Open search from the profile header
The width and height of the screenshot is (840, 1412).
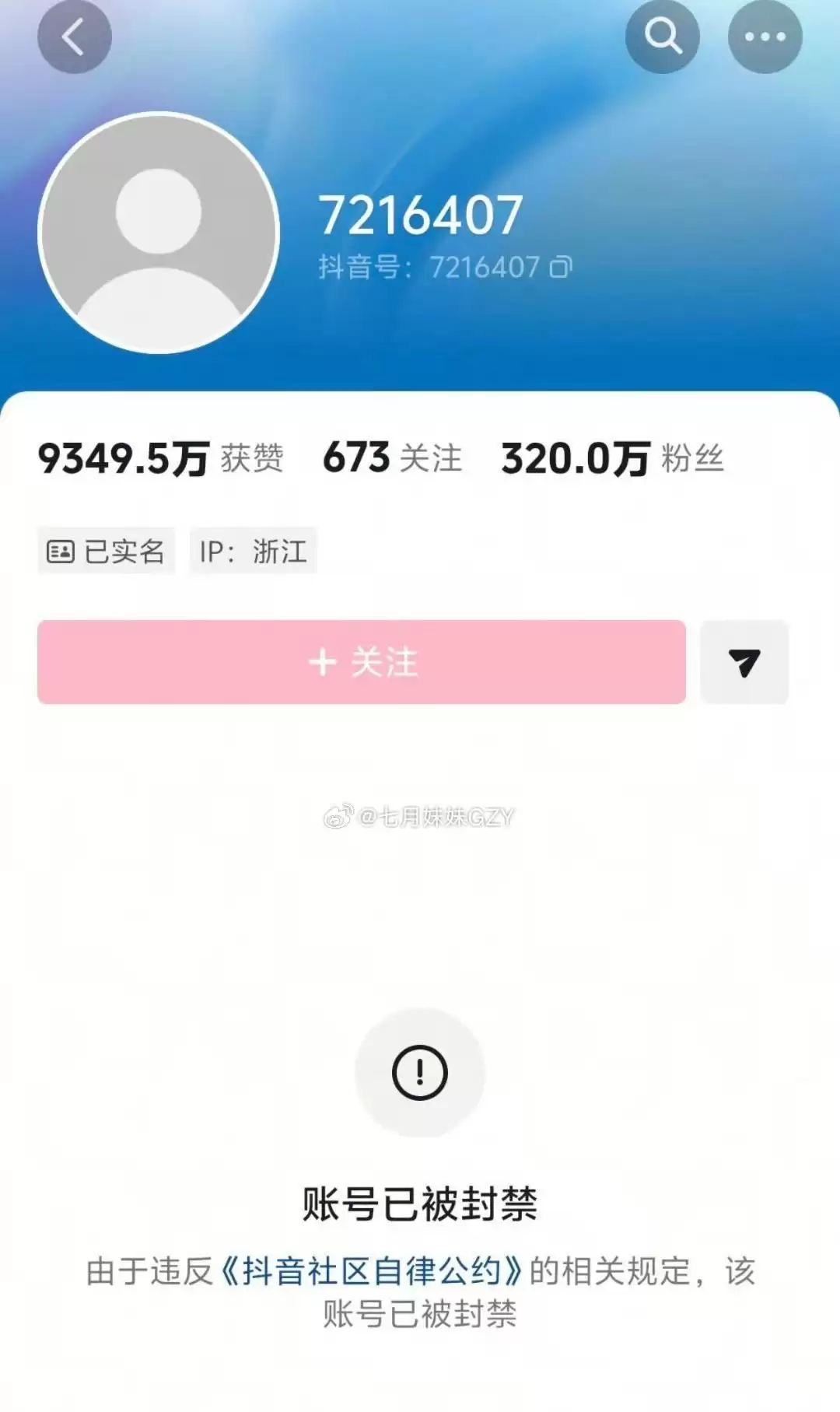coord(663,37)
